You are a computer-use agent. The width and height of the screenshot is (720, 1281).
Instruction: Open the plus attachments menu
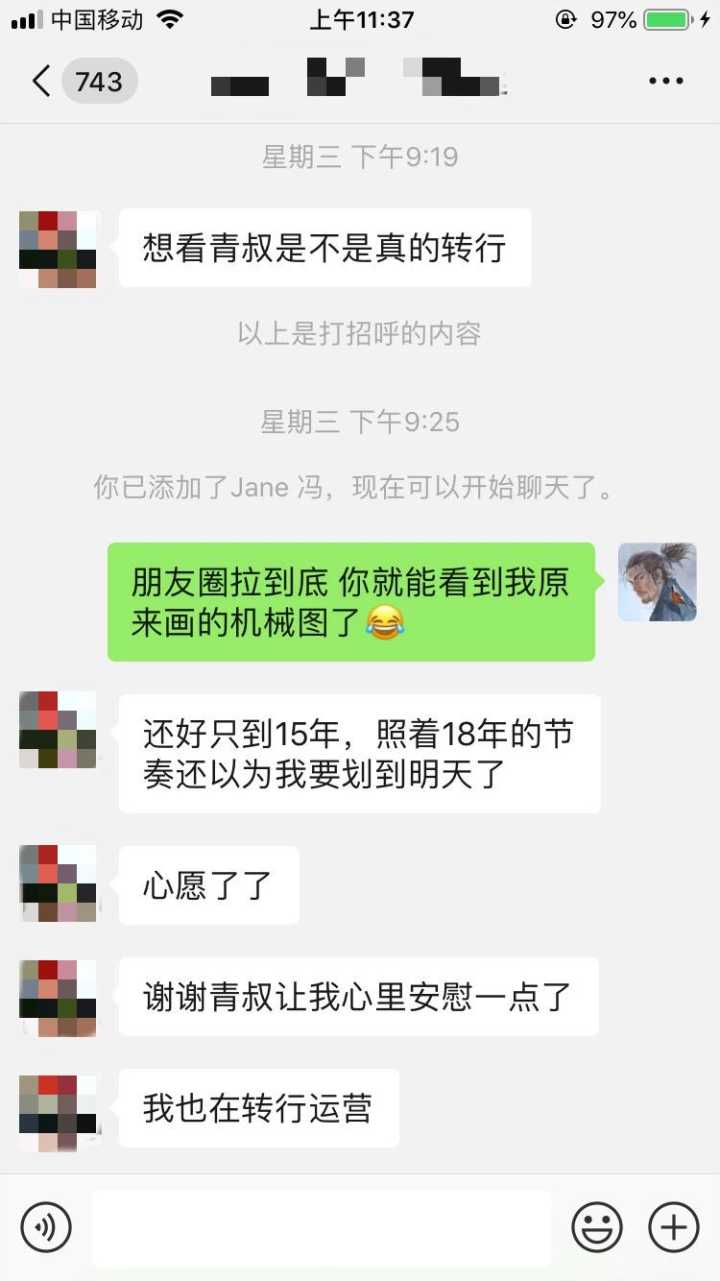tap(673, 1227)
